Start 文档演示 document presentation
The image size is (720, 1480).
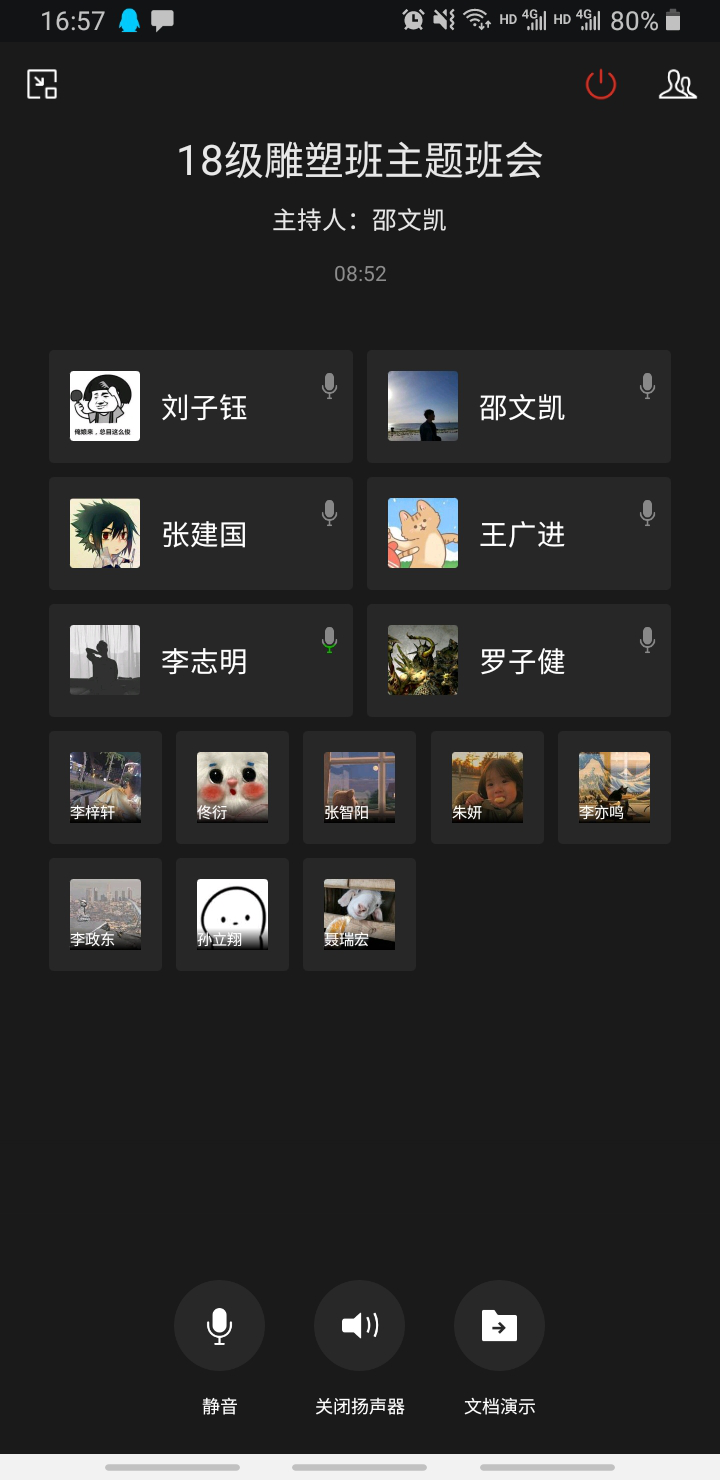pos(499,1326)
